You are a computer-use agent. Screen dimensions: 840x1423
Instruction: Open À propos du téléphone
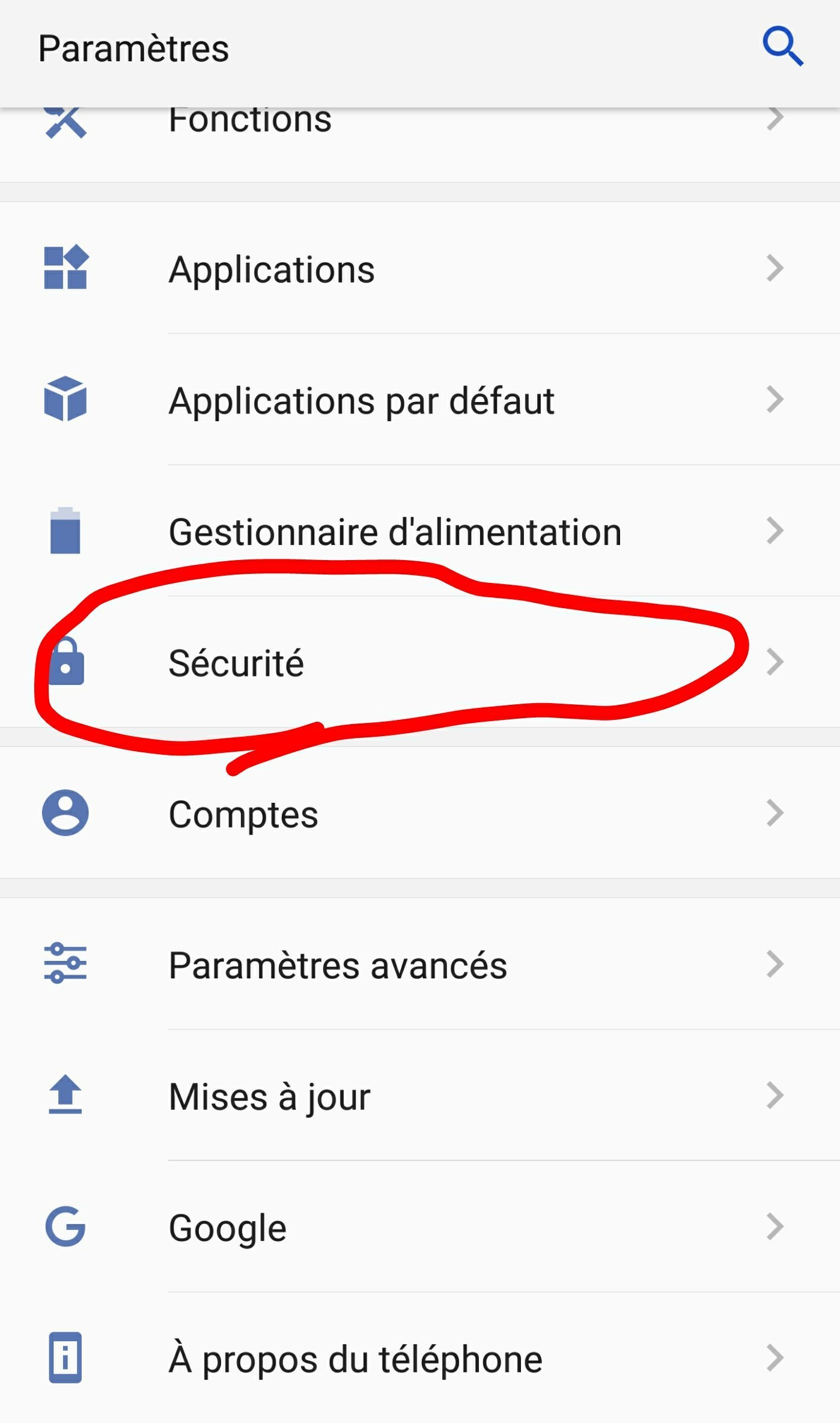(x=420, y=1358)
